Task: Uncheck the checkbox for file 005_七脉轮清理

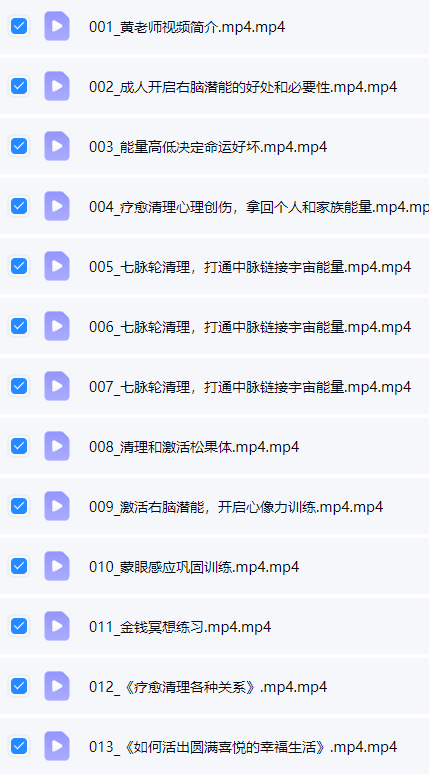Action: pyautogui.click(x=19, y=266)
